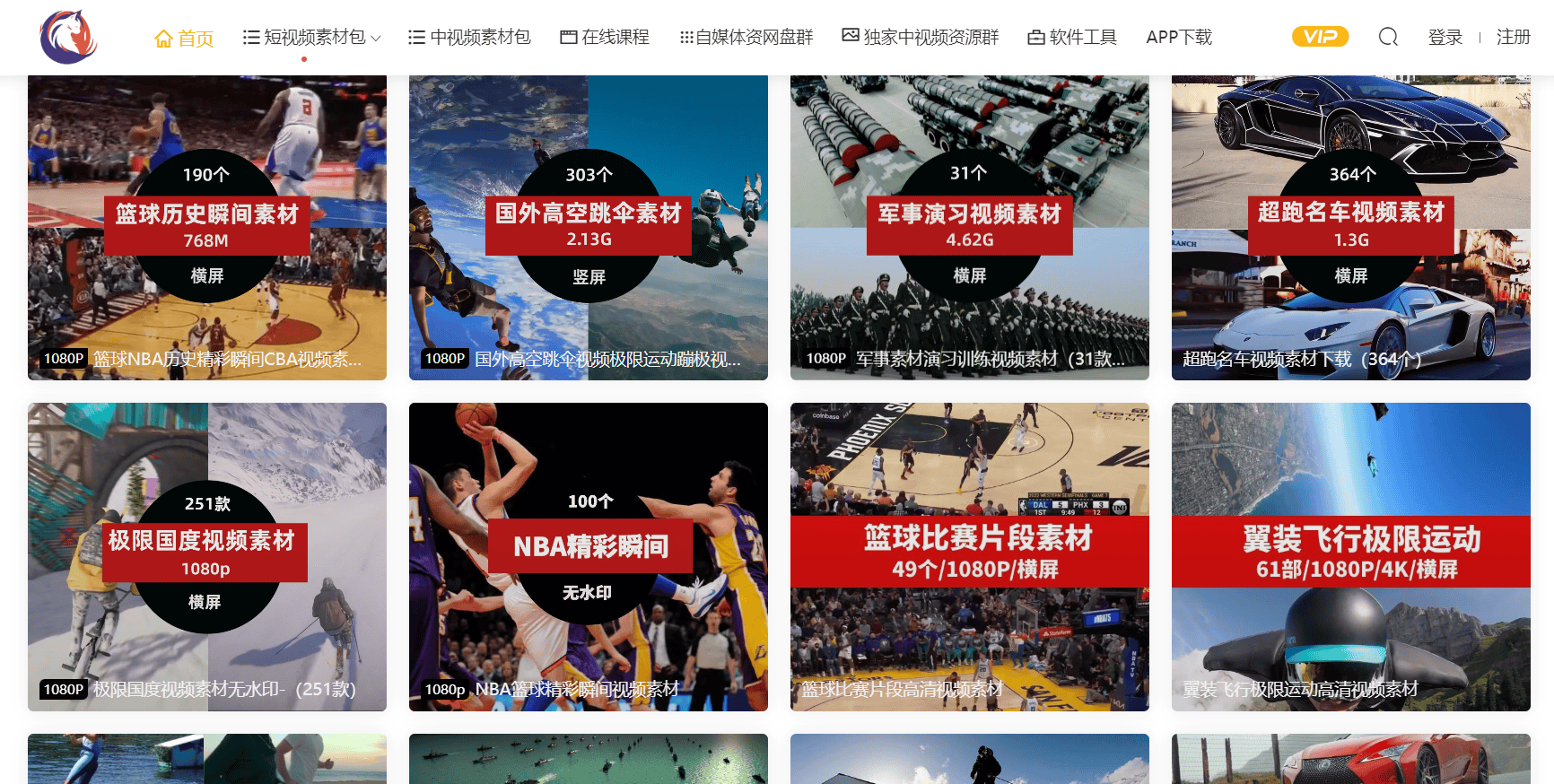Tap 登录 to log in
Viewport: 1554px width, 784px height.
pyautogui.click(x=1445, y=38)
